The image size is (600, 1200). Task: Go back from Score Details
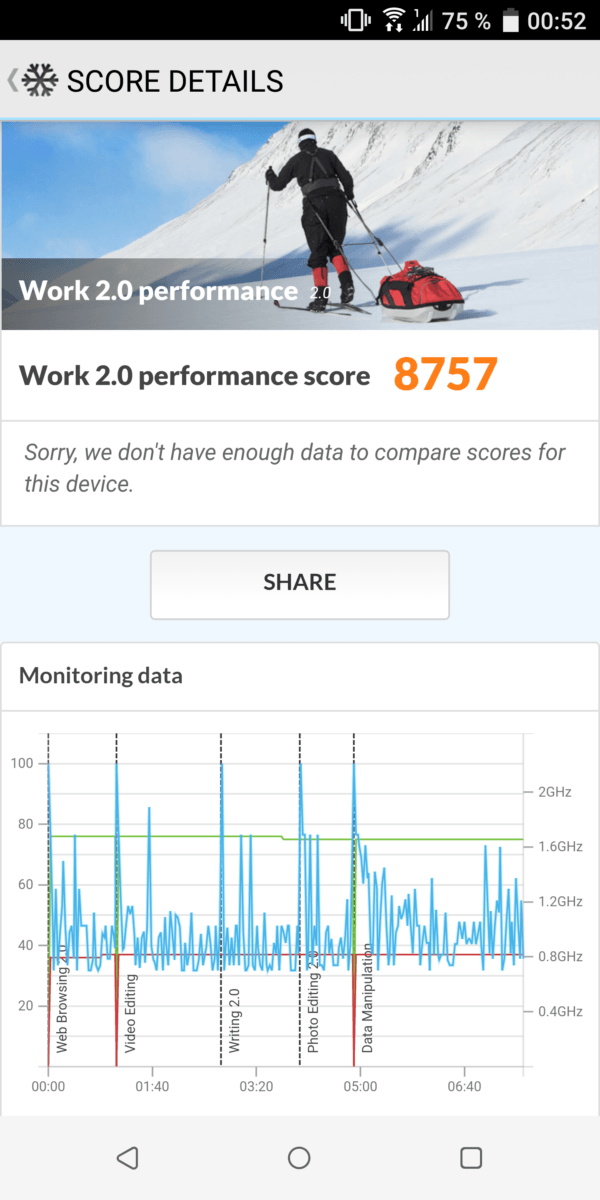point(30,80)
